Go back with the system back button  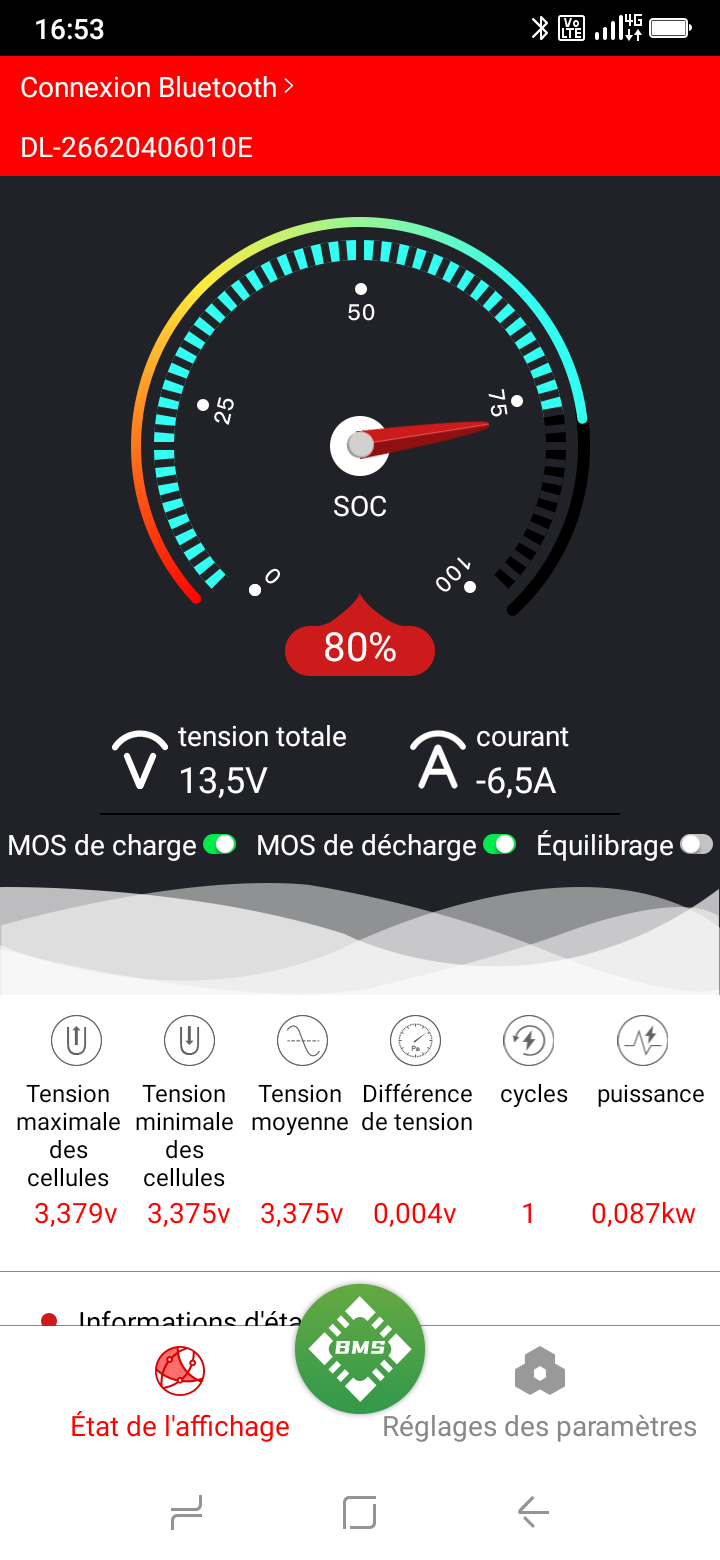pyautogui.click(x=533, y=1512)
